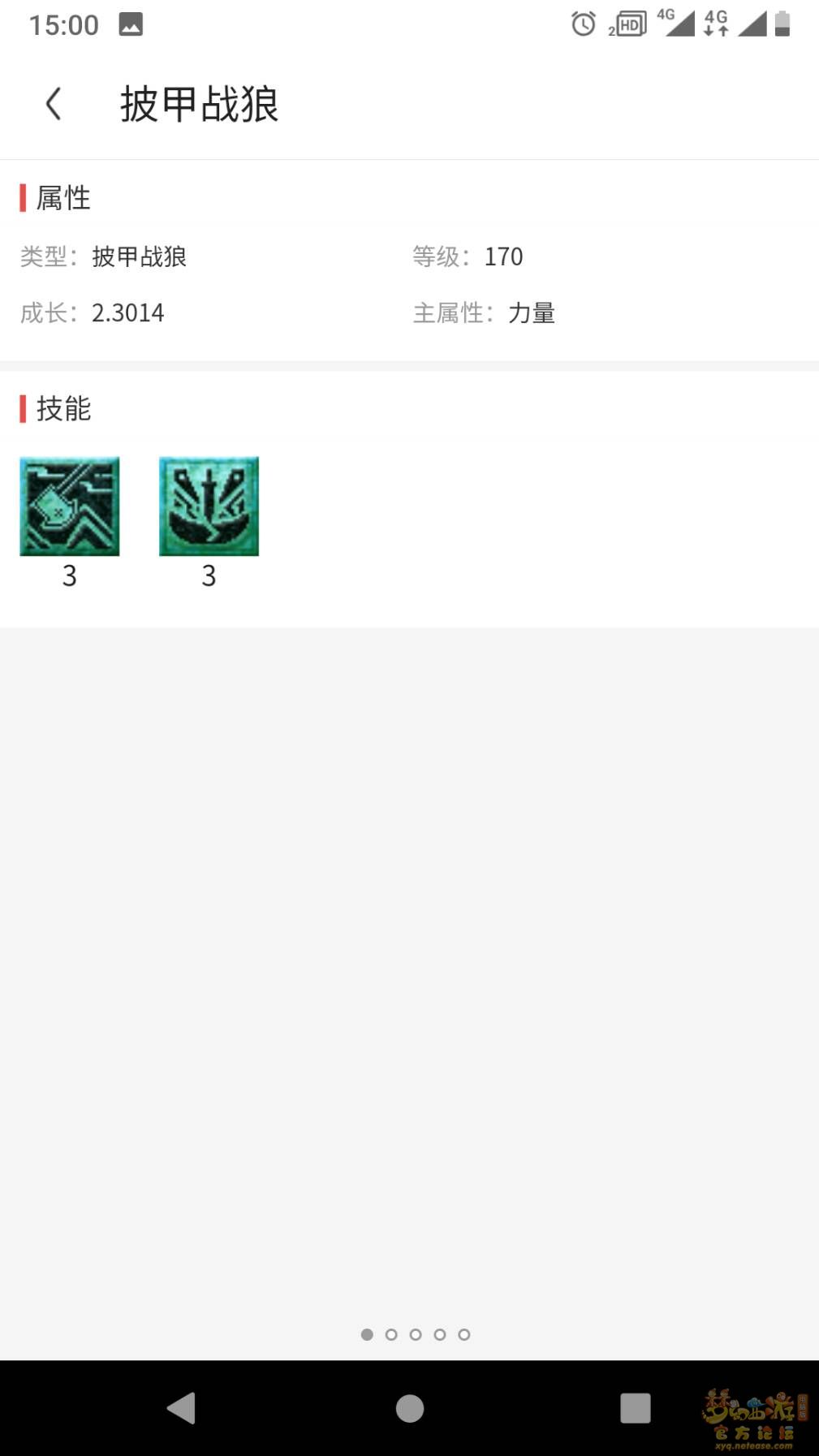Go back from the 披甲战狼 page
Image resolution: width=819 pixels, height=1456 pixels.
click(54, 104)
